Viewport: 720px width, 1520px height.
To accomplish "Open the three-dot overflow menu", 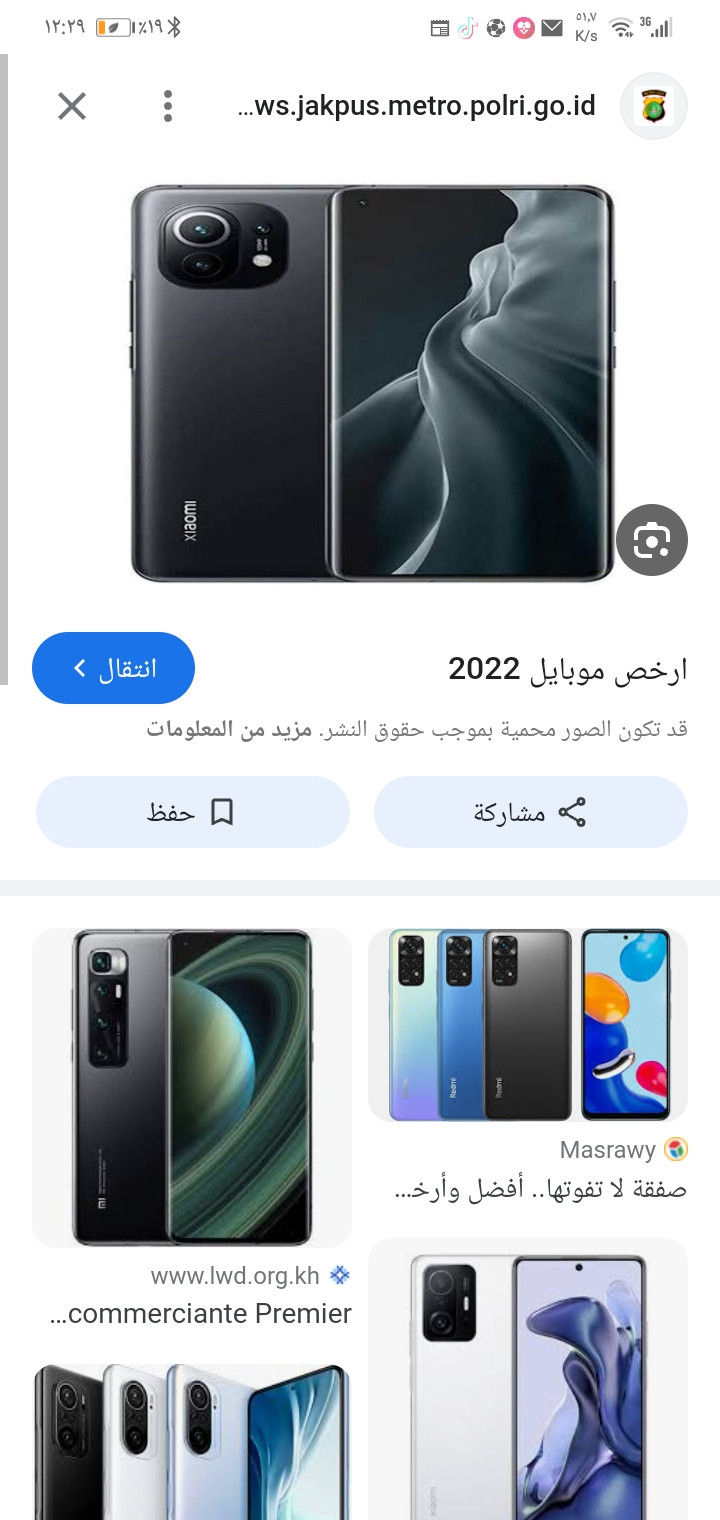I will (168, 106).
